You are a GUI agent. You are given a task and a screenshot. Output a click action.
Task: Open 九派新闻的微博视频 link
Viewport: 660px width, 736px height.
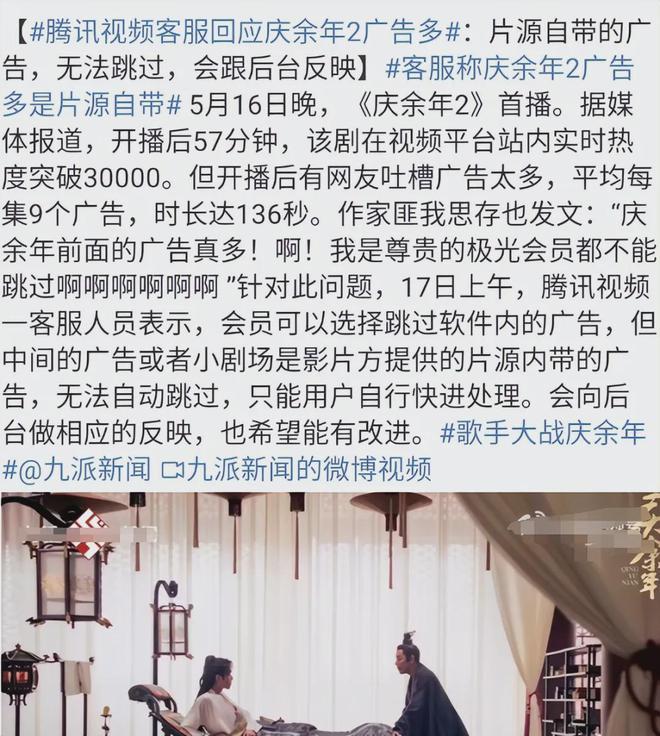(300, 469)
